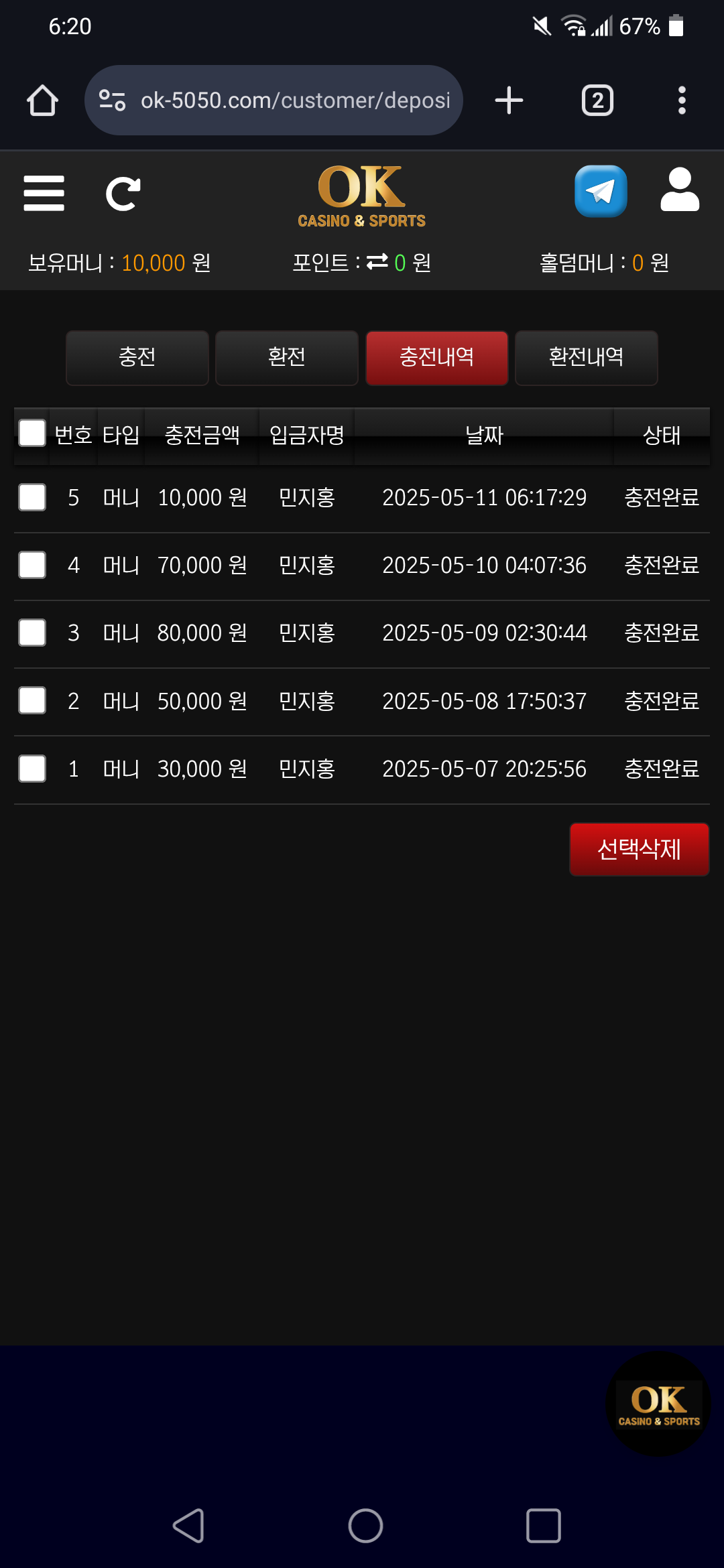724x1568 pixels.
Task: Mark the 80,000 원 deposit checkbox
Action: pos(32,633)
